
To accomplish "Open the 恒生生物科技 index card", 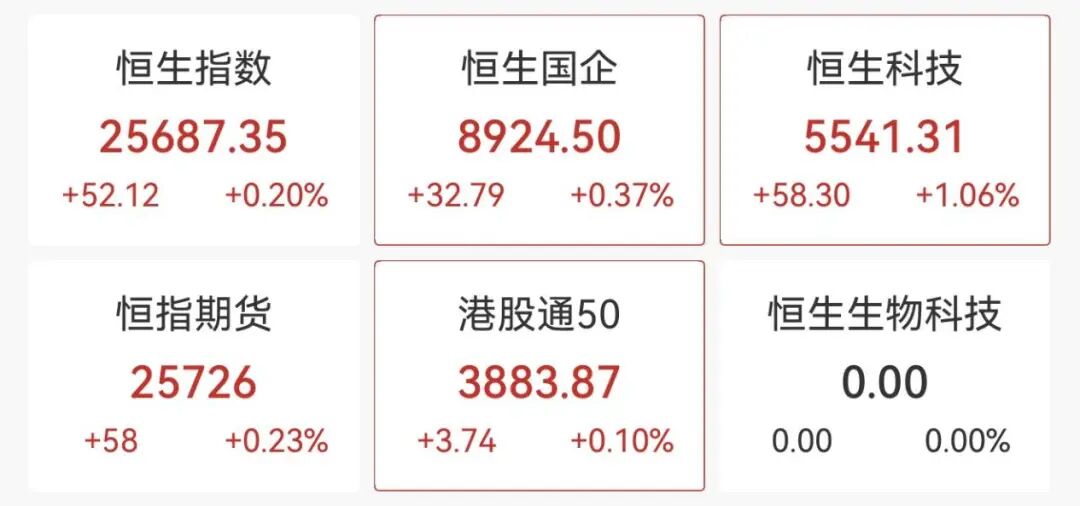I will click(885, 376).
